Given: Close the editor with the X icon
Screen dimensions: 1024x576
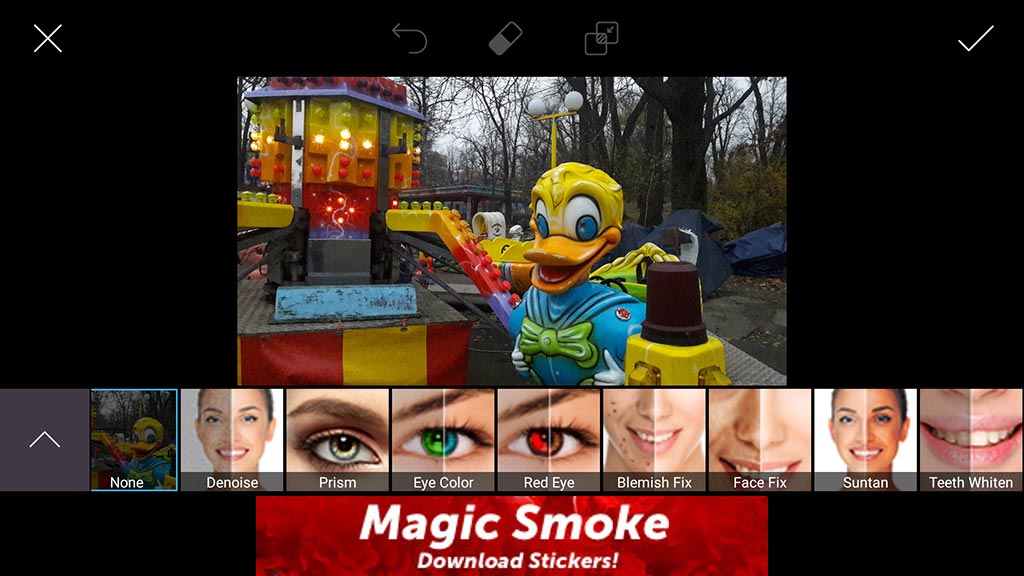Looking at the screenshot, I should pyautogui.click(x=48, y=39).
